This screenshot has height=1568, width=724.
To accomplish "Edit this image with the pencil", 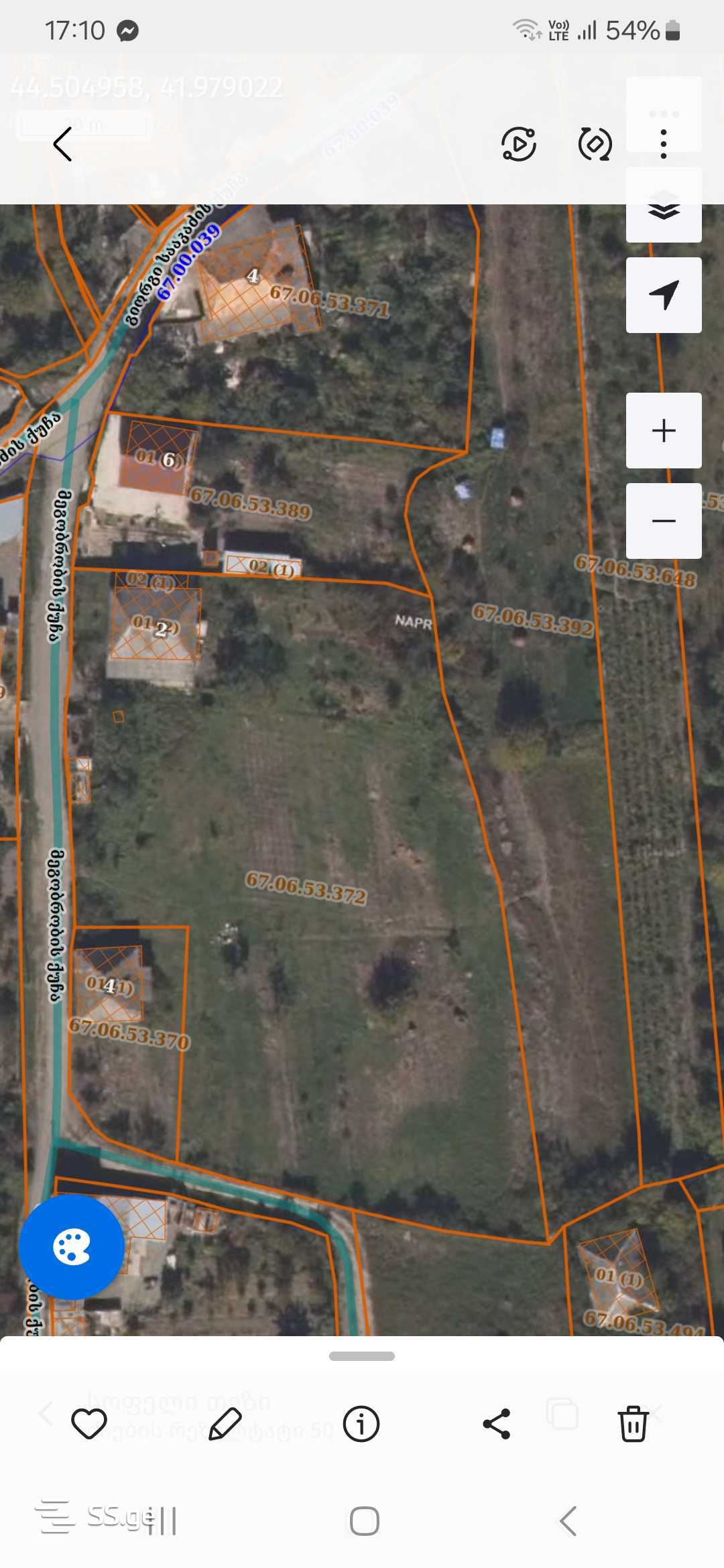I will point(225,1423).
